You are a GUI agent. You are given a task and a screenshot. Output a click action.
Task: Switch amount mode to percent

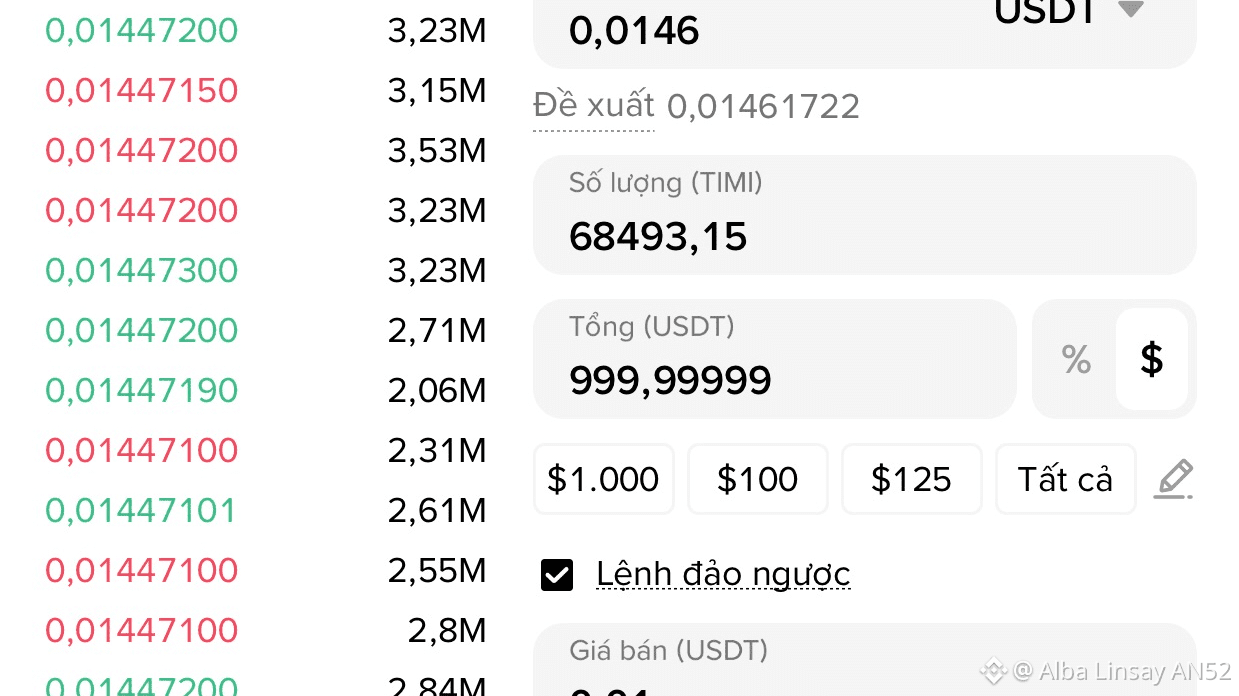tap(1076, 359)
